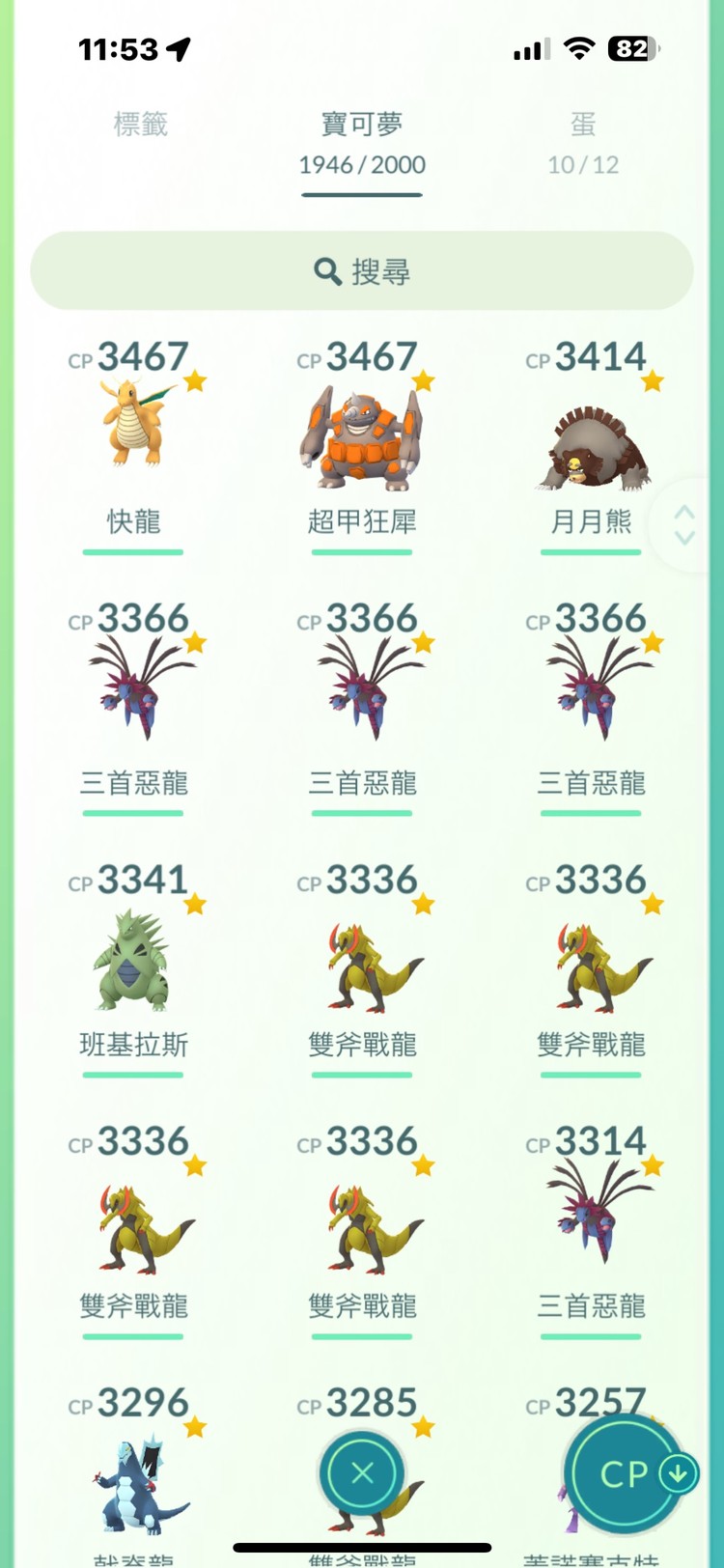Viewport: 724px width, 1568px height.
Task: Tap the green progress bar under 快龍
Action: [132, 550]
